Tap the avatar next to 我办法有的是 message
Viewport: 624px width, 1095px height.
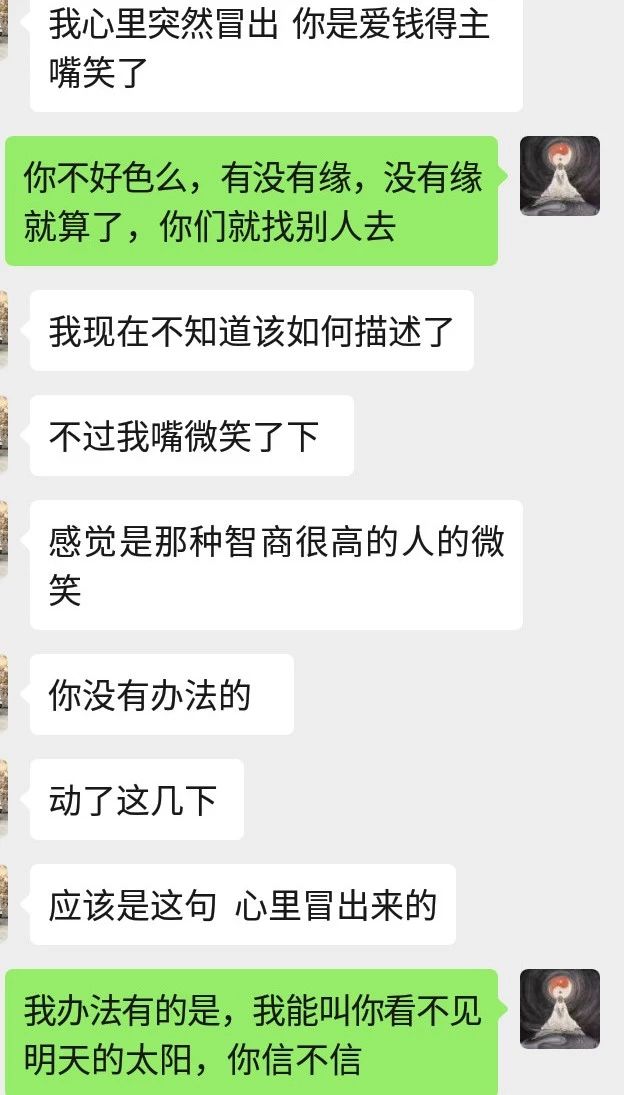click(560, 1009)
